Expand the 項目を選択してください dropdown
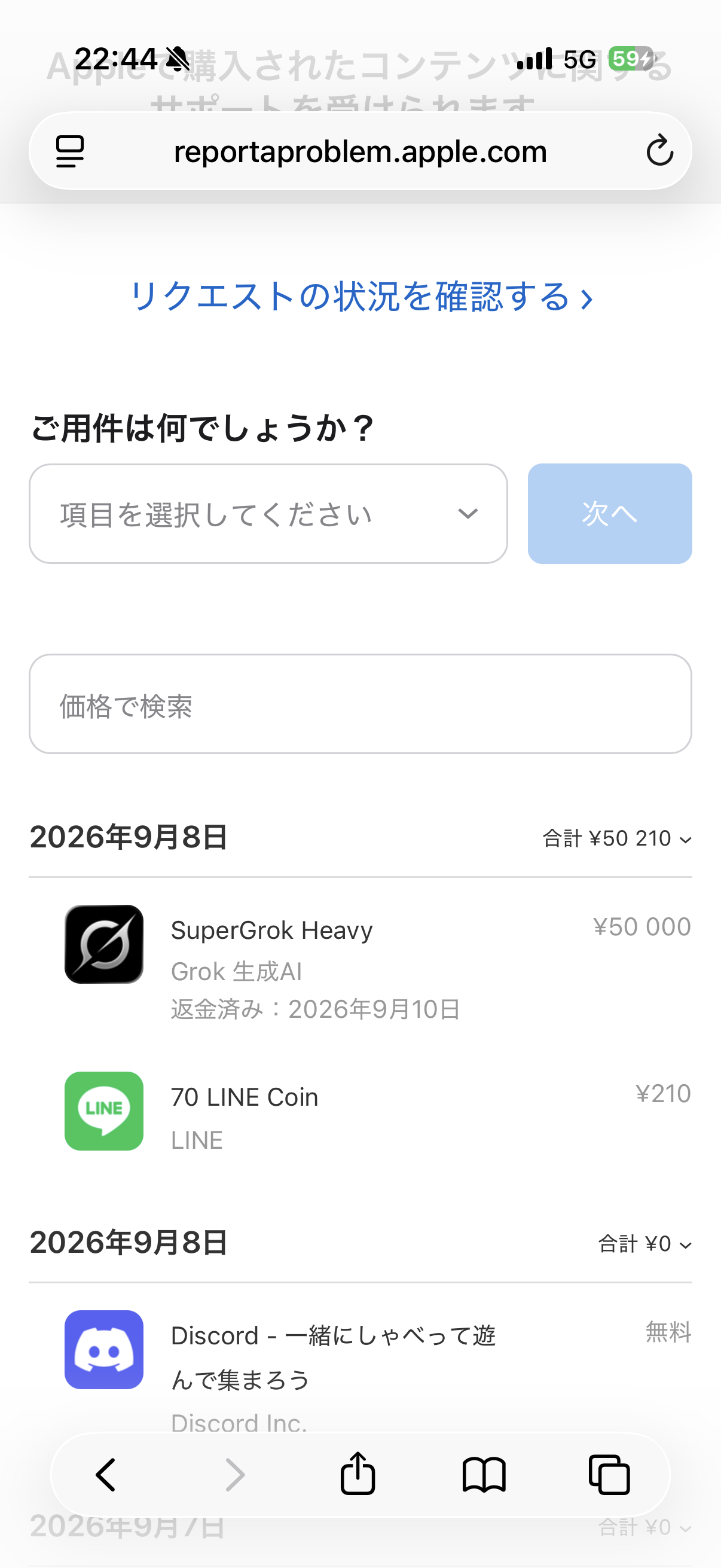Screen dimensions: 721x1568 (268, 514)
